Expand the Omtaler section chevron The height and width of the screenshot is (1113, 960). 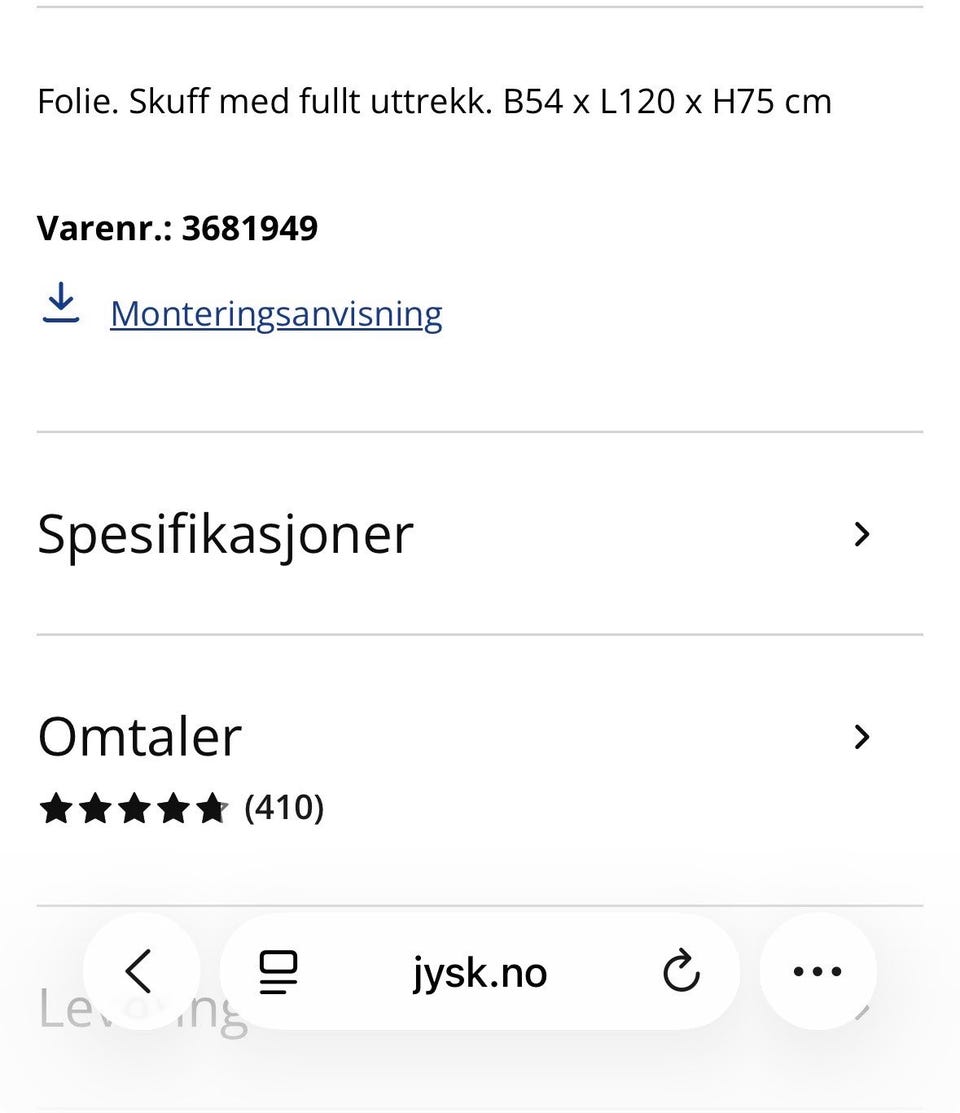[862, 737]
